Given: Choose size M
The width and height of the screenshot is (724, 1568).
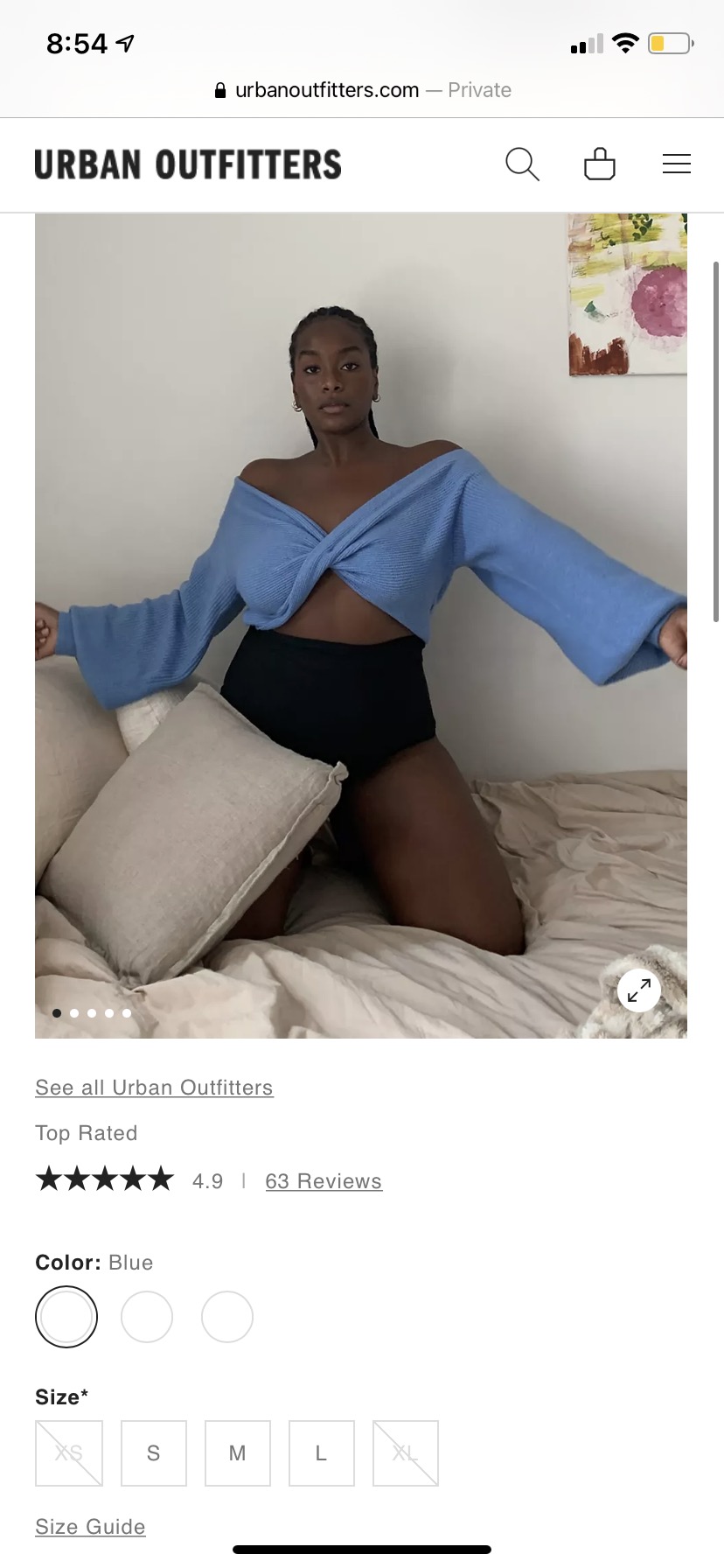Looking at the screenshot, I should pos(238,1453).
